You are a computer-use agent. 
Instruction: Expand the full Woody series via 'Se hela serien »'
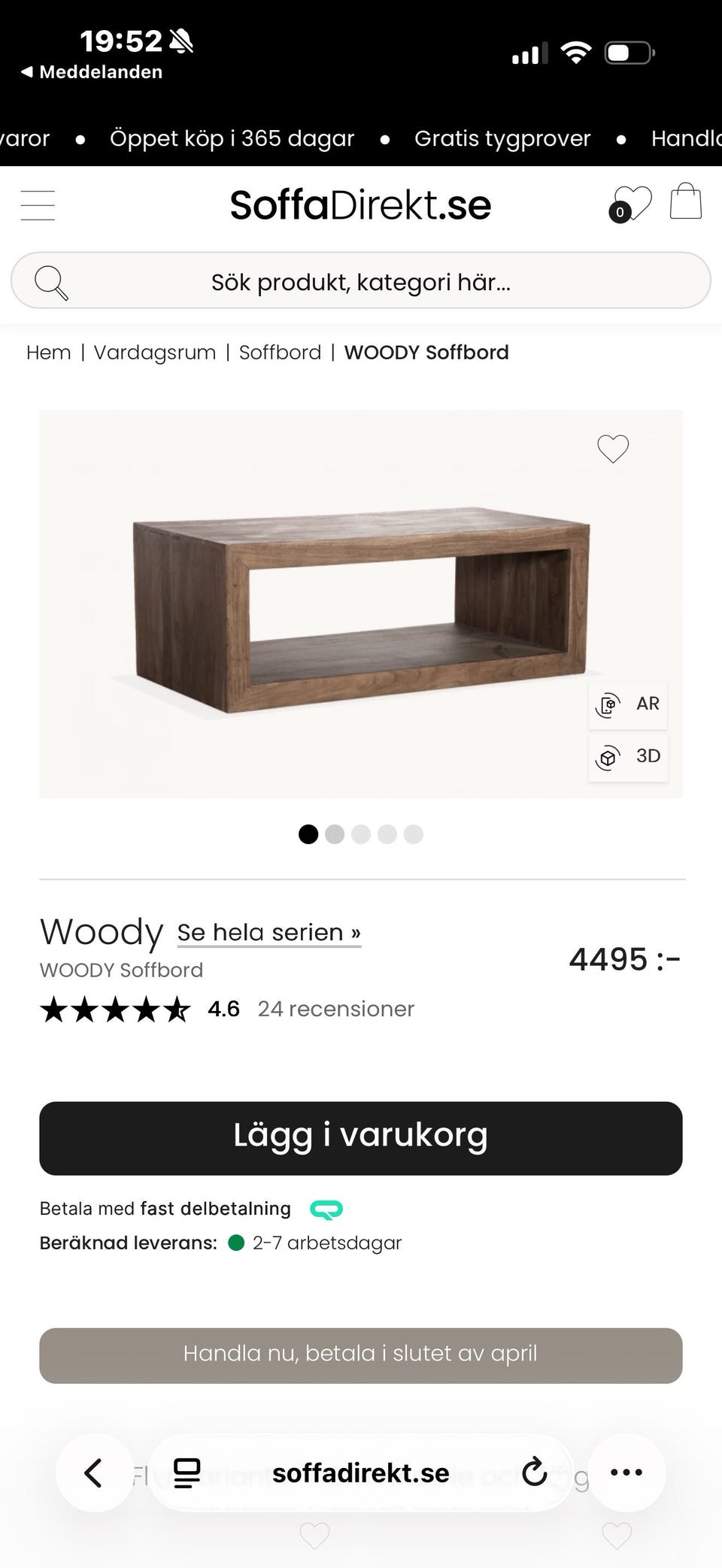point(268,932)
